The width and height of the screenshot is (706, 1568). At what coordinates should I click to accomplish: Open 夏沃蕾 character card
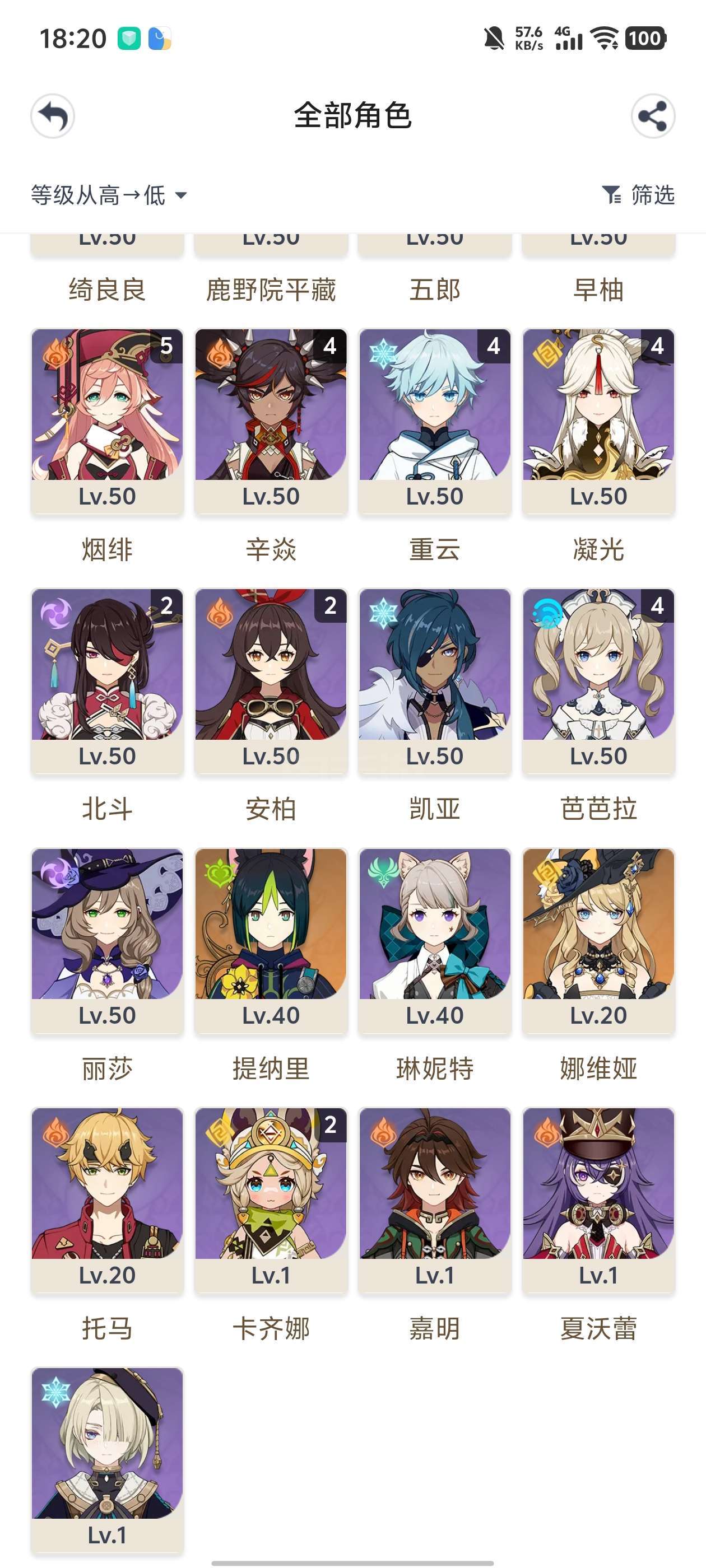click(598, 1199)
